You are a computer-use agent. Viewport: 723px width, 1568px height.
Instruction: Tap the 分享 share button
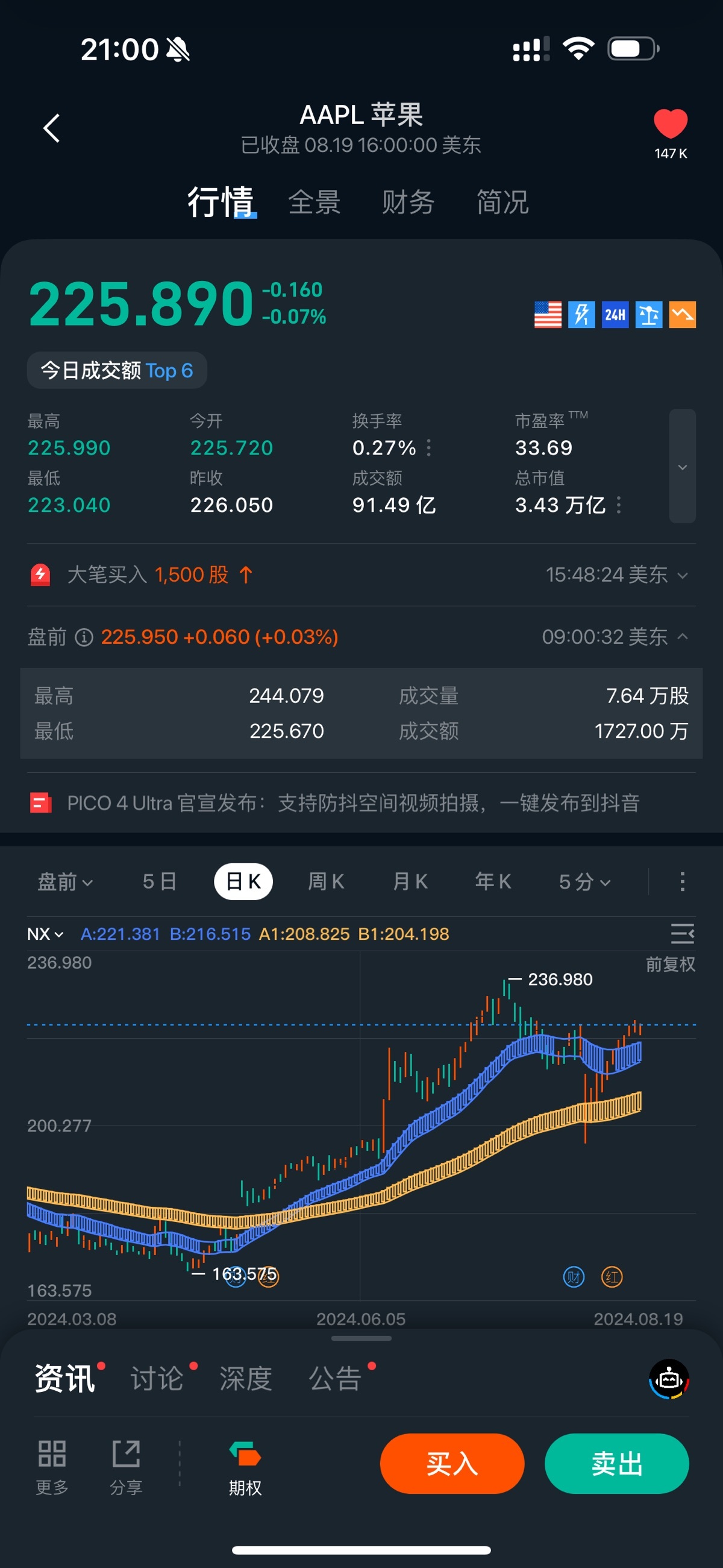tap(126, 1467)
